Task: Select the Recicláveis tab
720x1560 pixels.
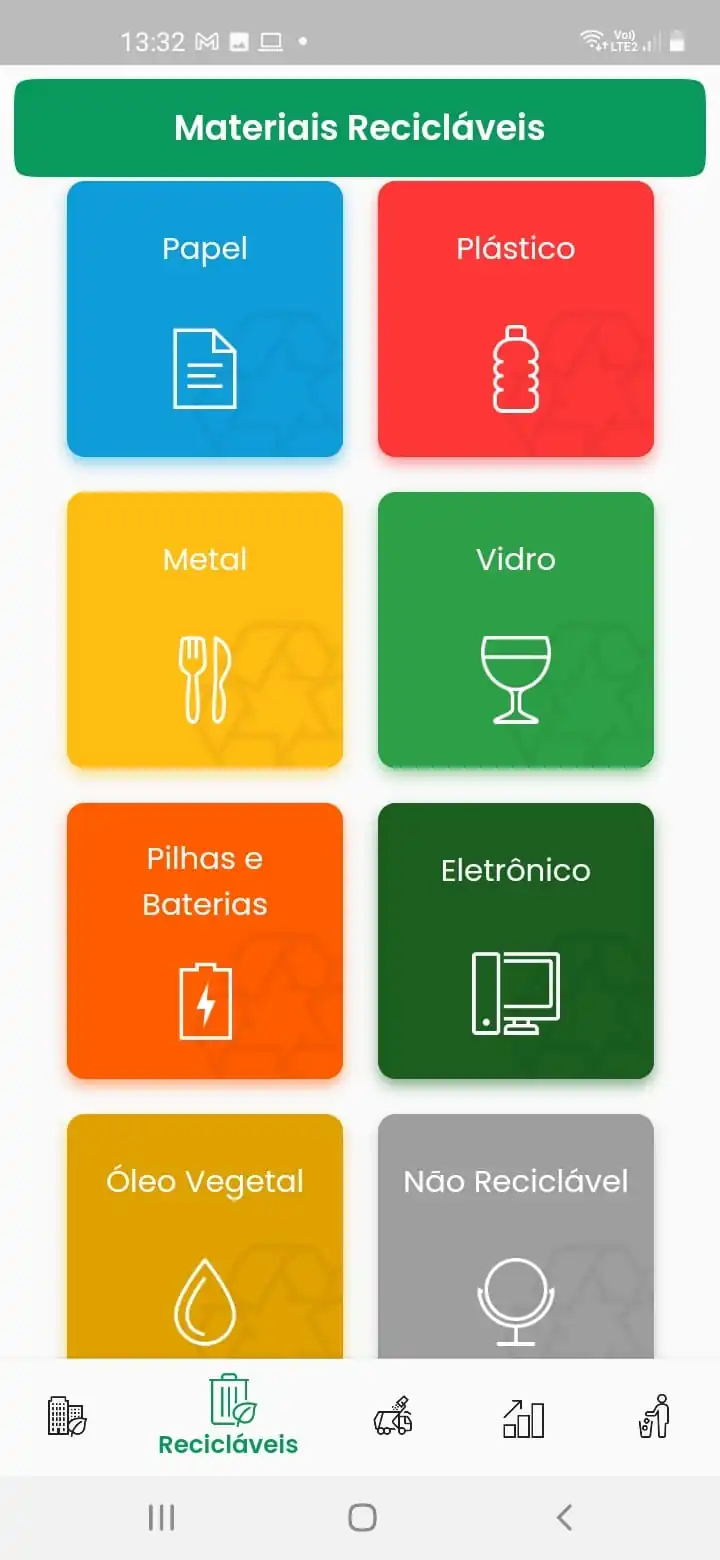Action: tap(229, 1416)
